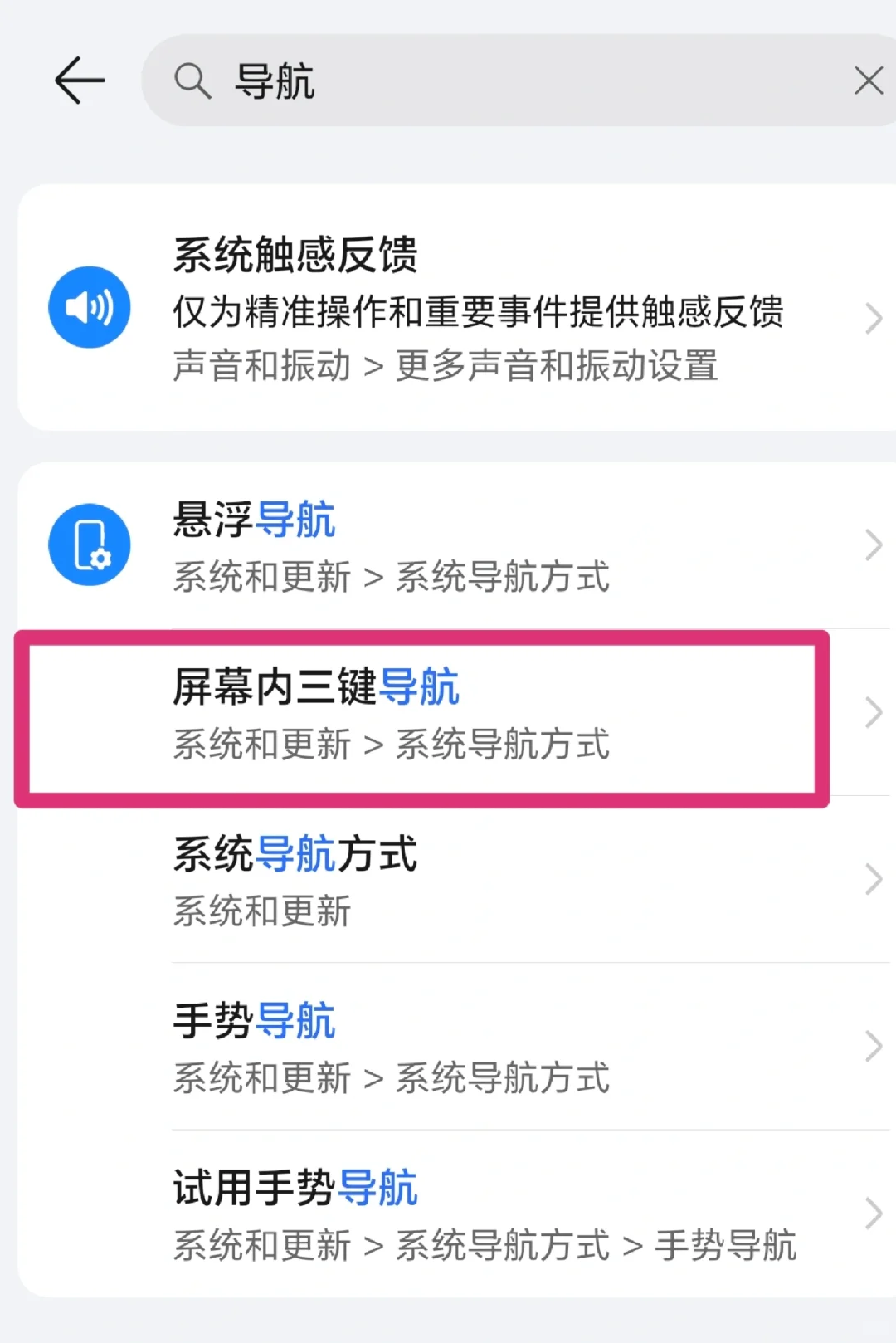
Task: Expand the chevron beside 系统导航方式
Action: (874, 878)
